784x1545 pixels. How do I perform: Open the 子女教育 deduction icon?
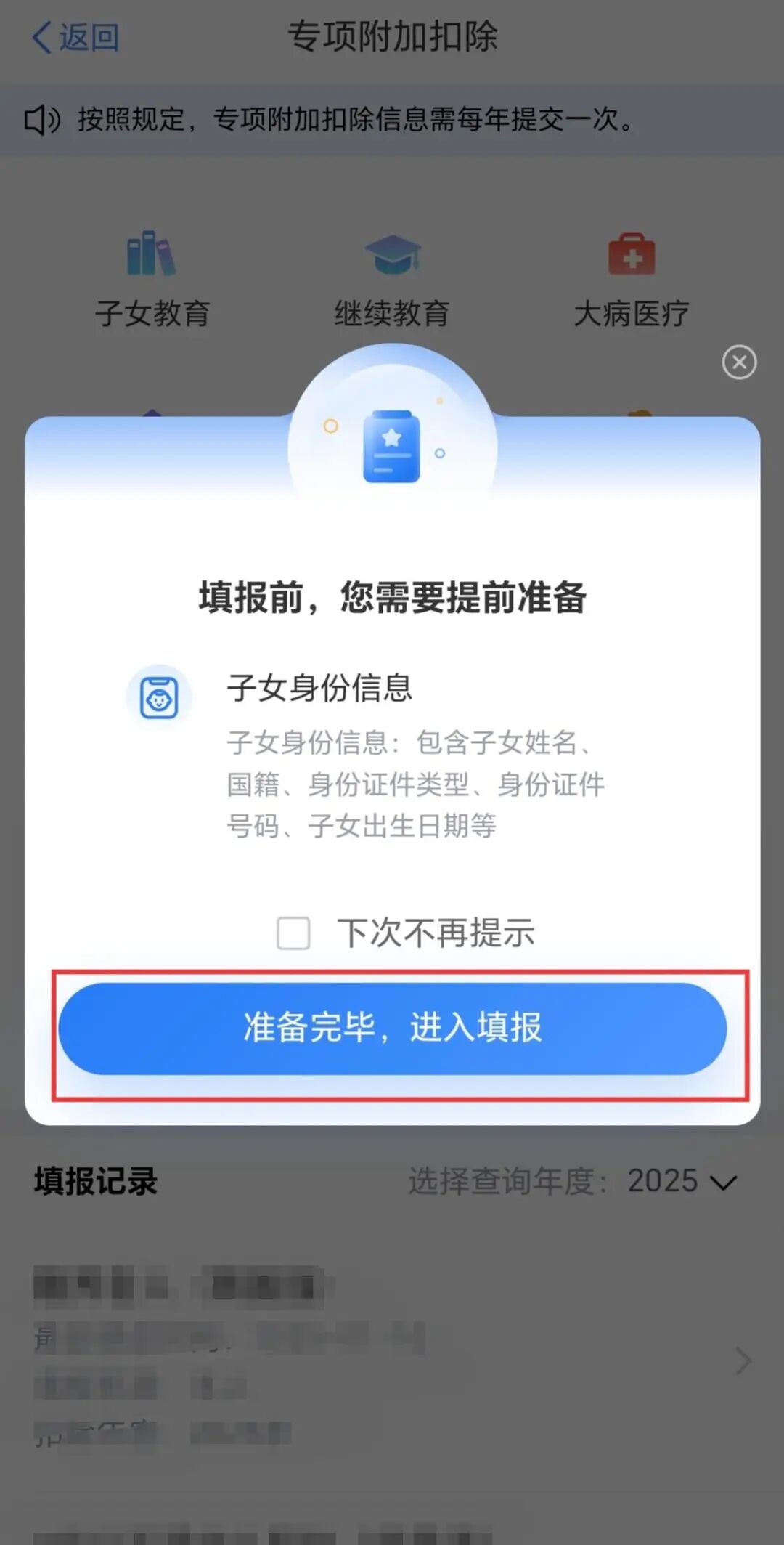pyautogui.click(x=150, y=253)
